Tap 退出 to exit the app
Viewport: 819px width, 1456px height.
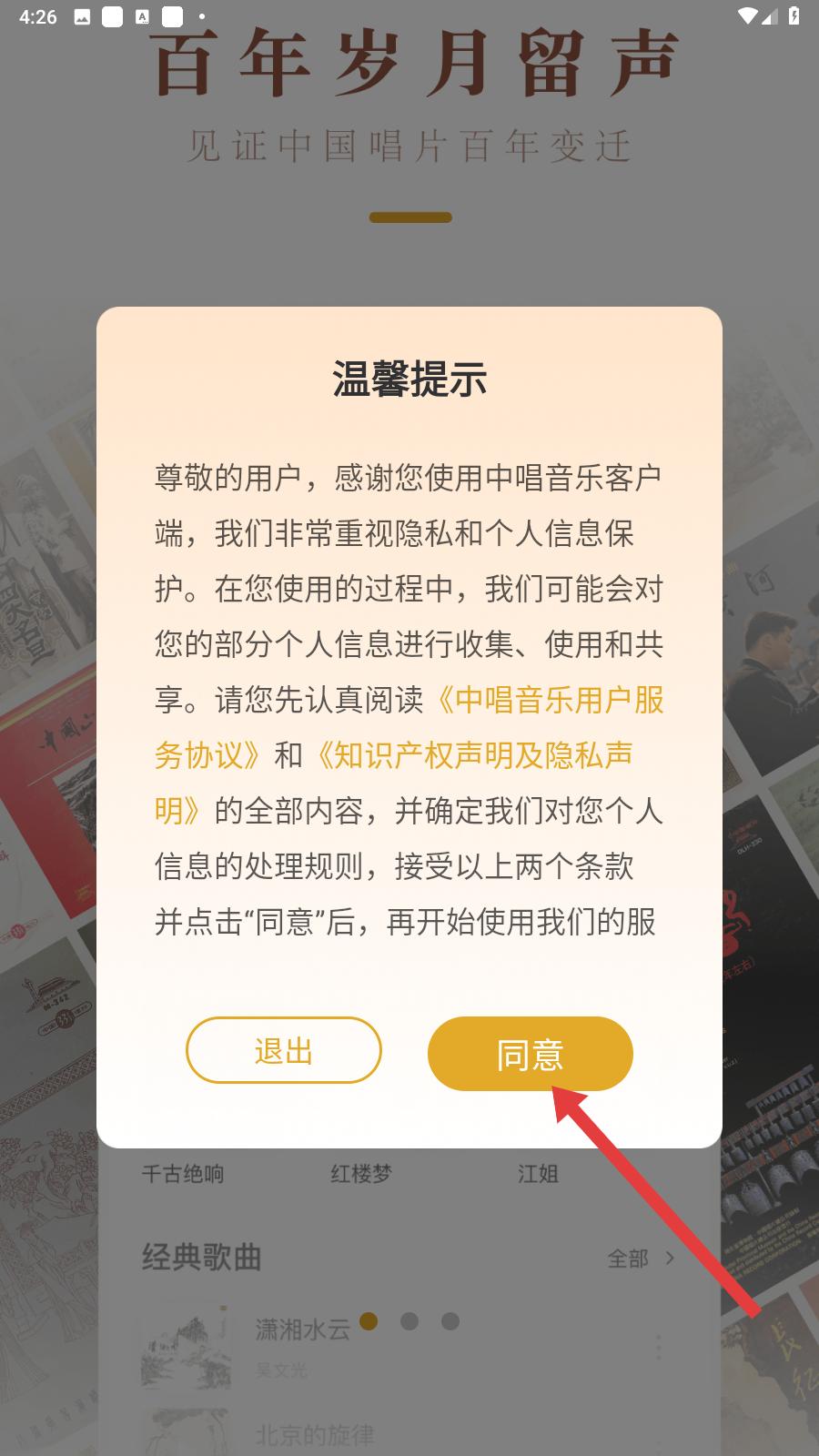[284, 1050]
